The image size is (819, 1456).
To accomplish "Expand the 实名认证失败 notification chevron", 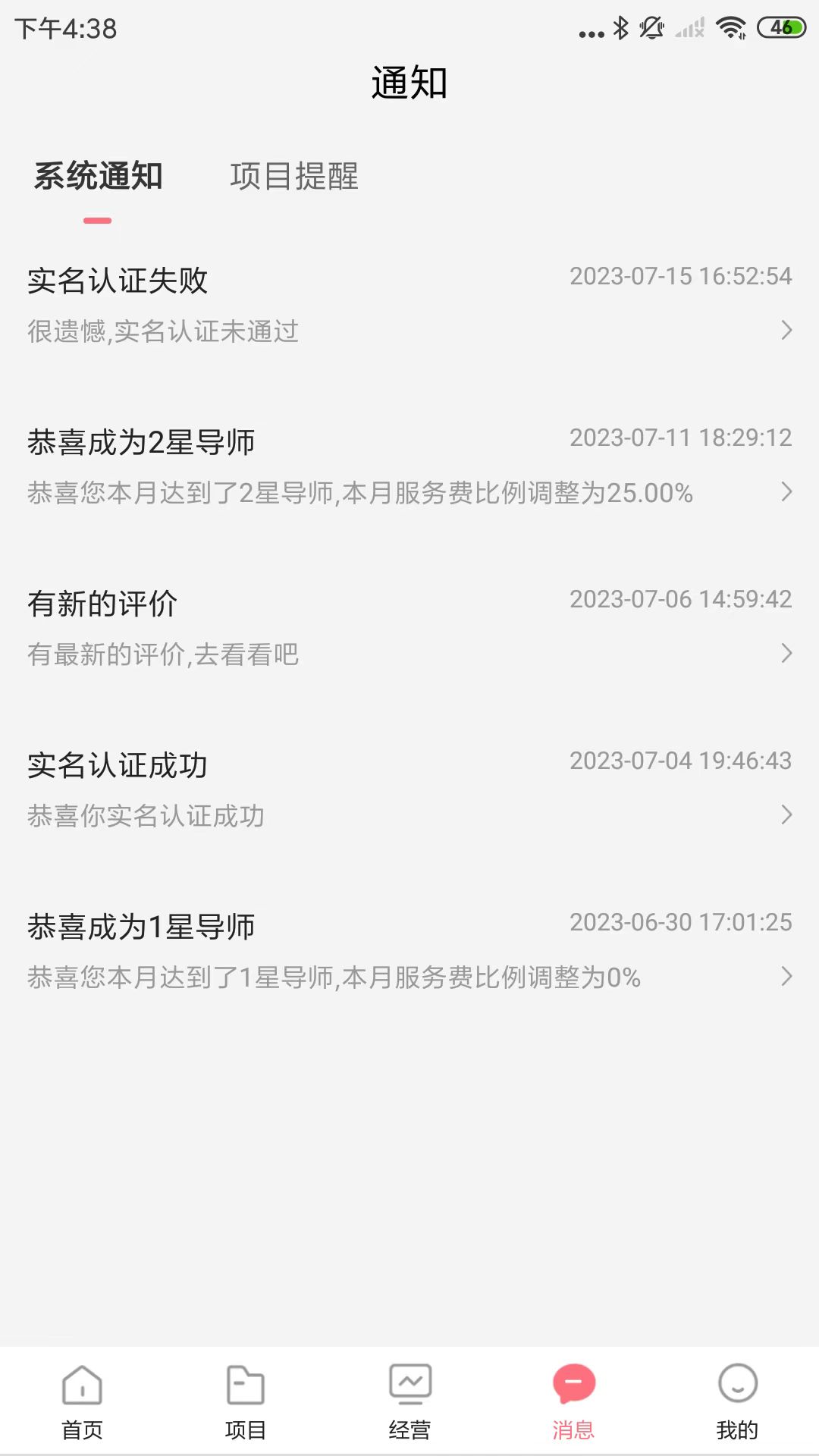I will click(786, 331).
